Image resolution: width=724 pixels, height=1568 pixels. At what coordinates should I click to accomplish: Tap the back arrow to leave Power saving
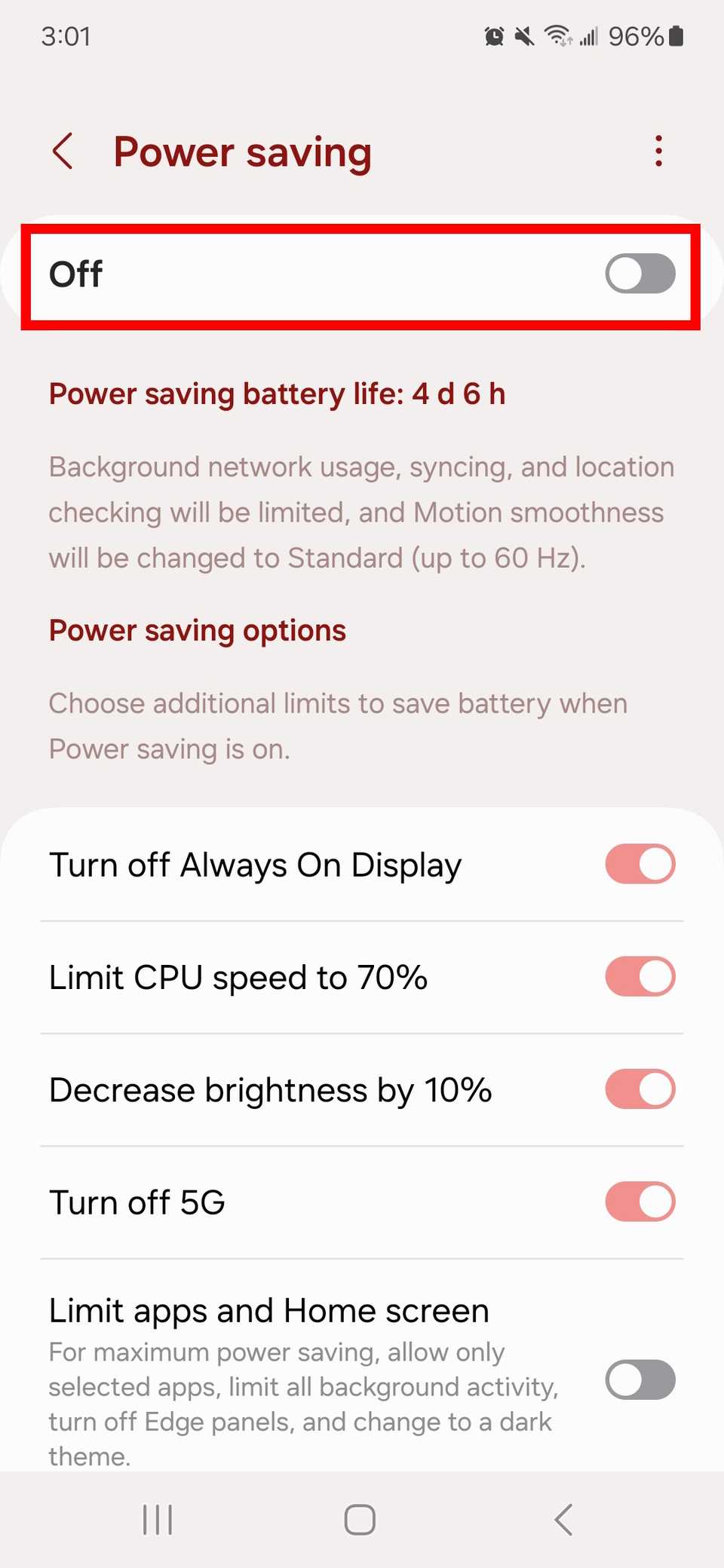click(x=63, y=152)
